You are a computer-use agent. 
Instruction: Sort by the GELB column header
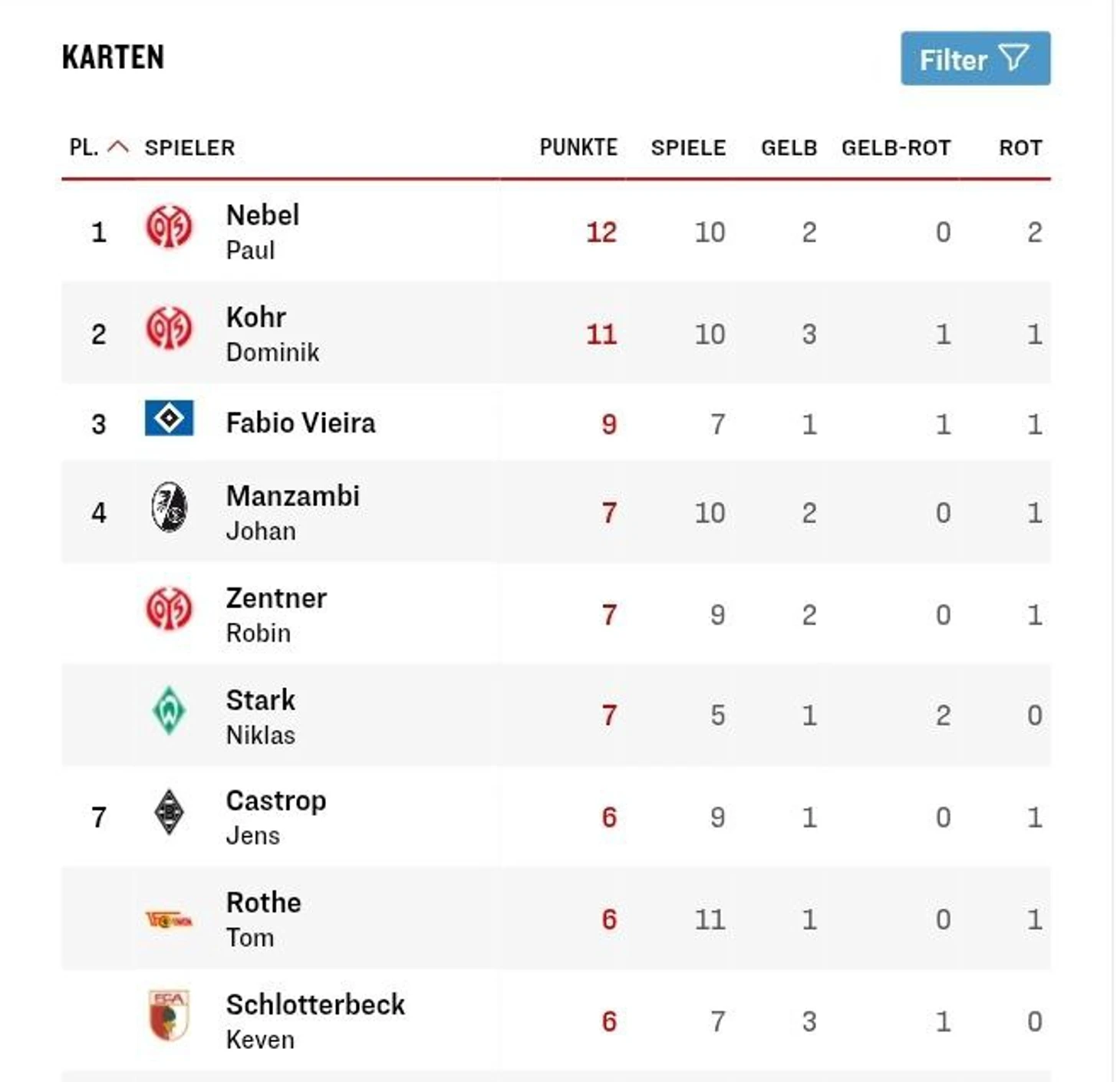point(788,147)
